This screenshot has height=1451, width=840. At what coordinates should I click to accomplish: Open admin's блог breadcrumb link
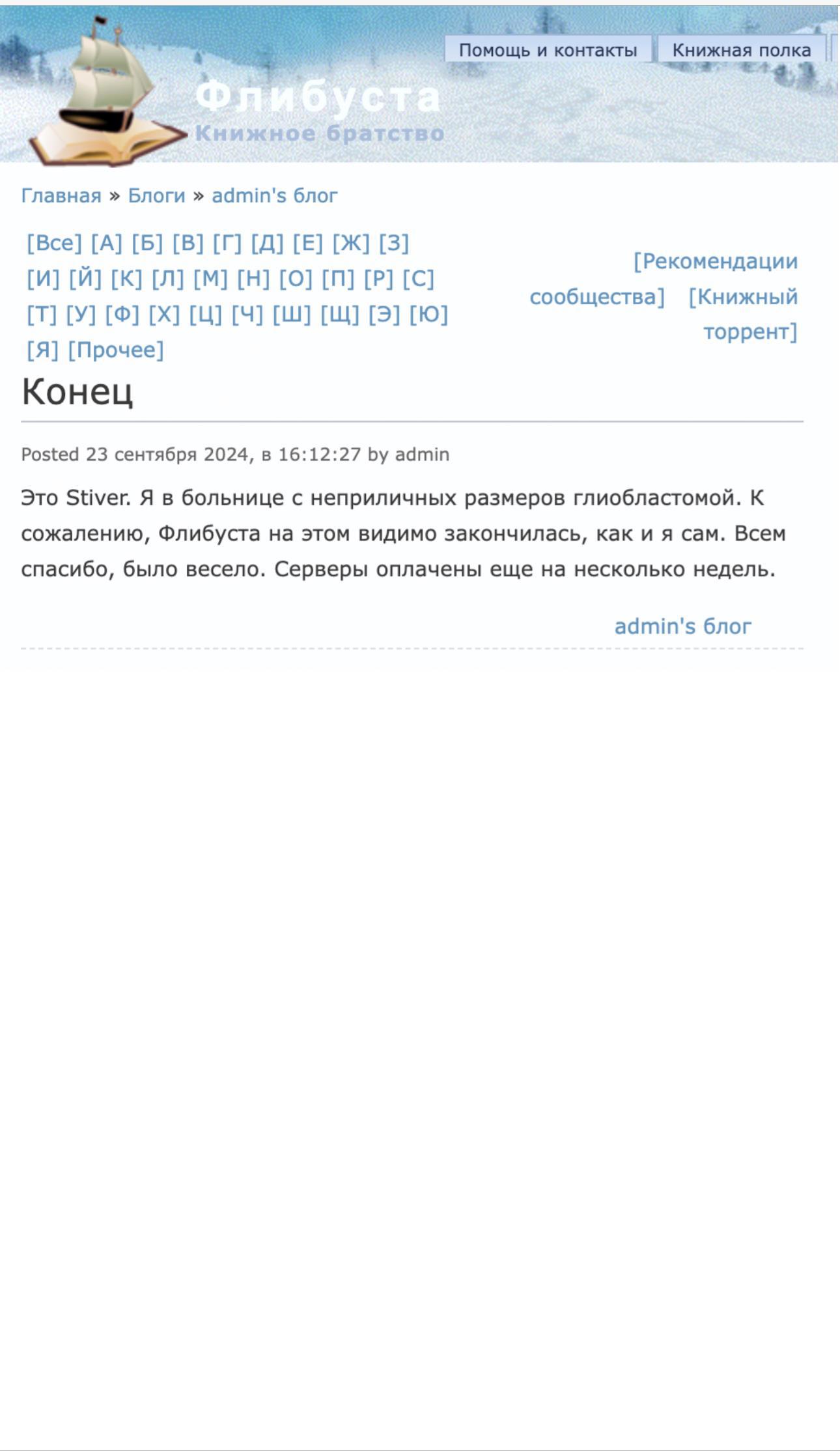tap(274, 195)
